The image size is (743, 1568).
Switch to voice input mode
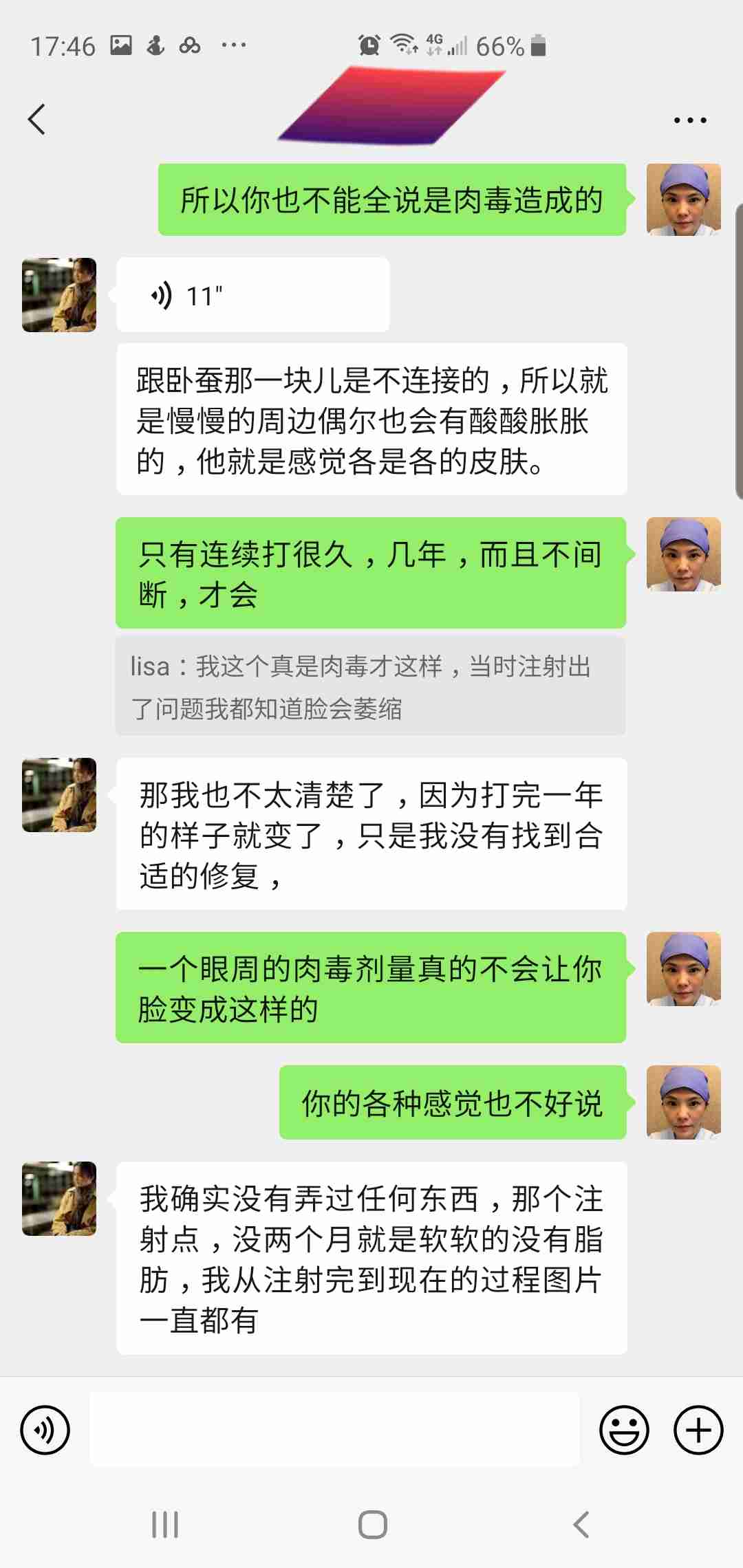coord(45,1430)
